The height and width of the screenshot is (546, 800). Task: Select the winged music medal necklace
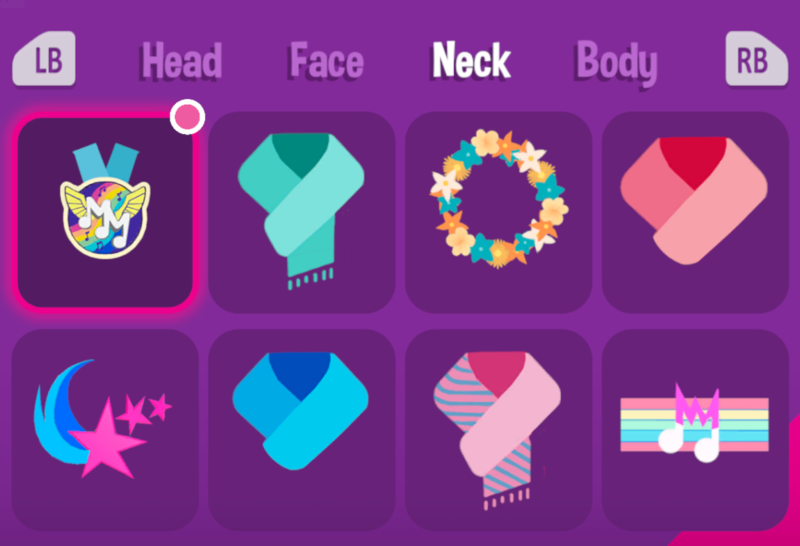104,212
